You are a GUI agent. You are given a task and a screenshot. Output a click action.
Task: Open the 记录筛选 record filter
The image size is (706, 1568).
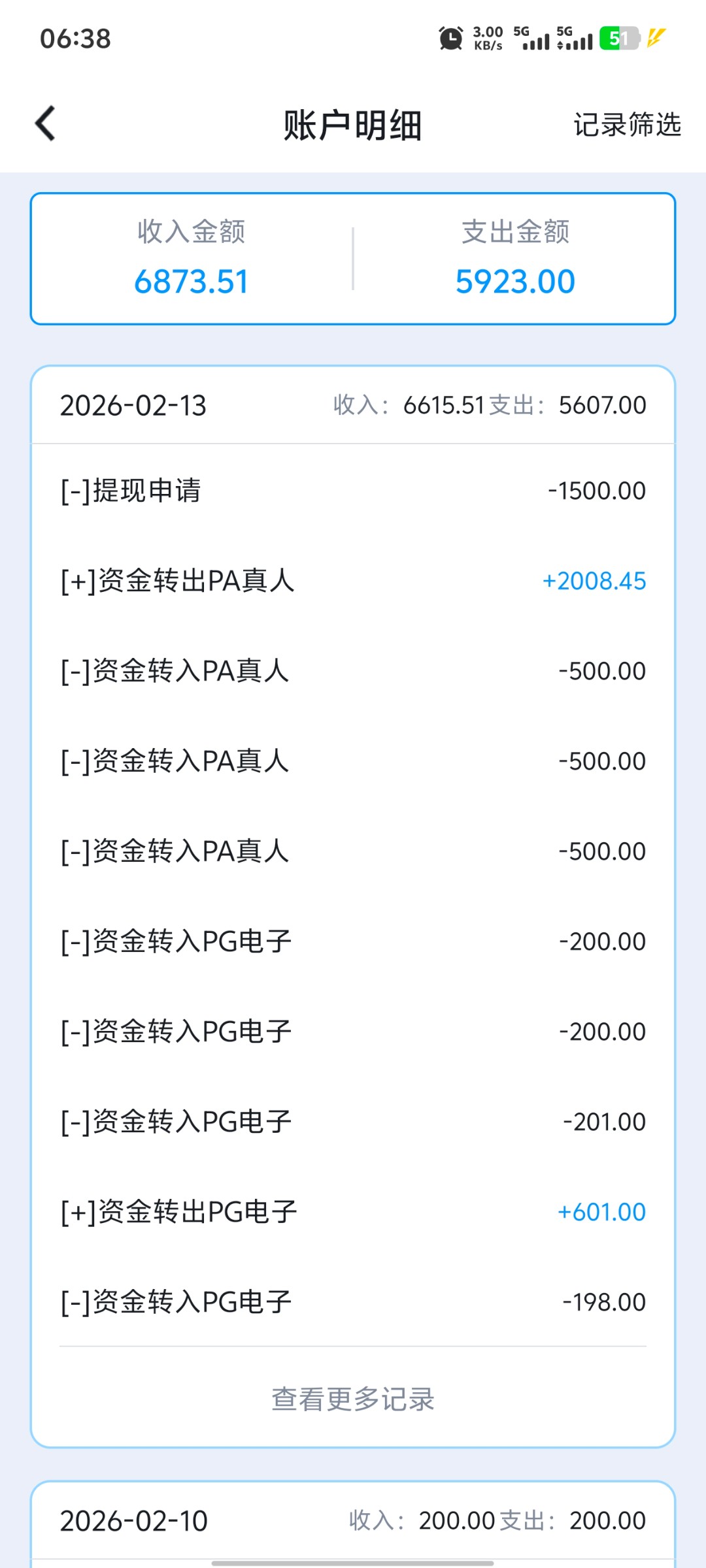(x=626, y=124)
